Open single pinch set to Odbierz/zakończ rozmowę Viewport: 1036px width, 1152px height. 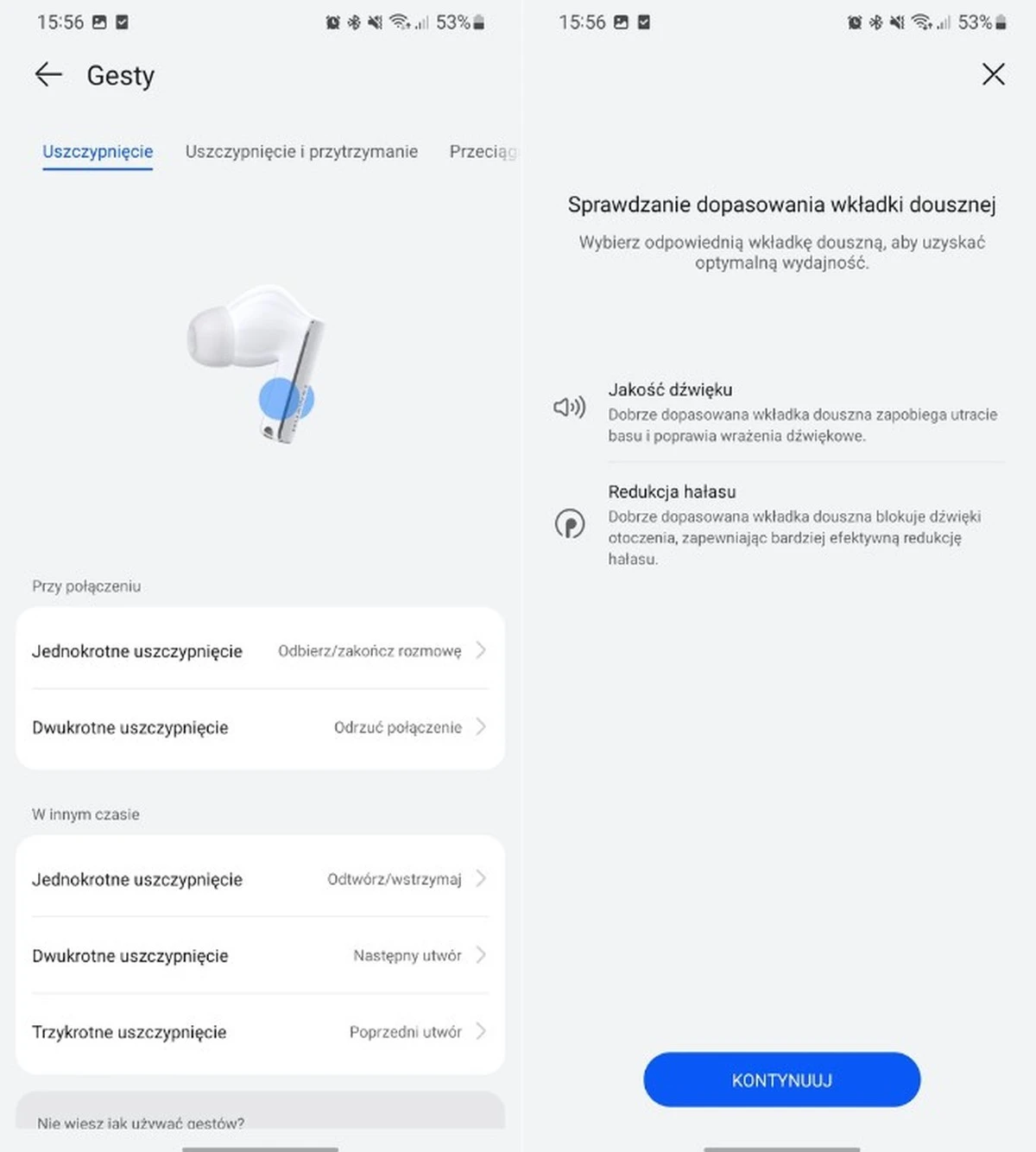[x=259, y=651]
